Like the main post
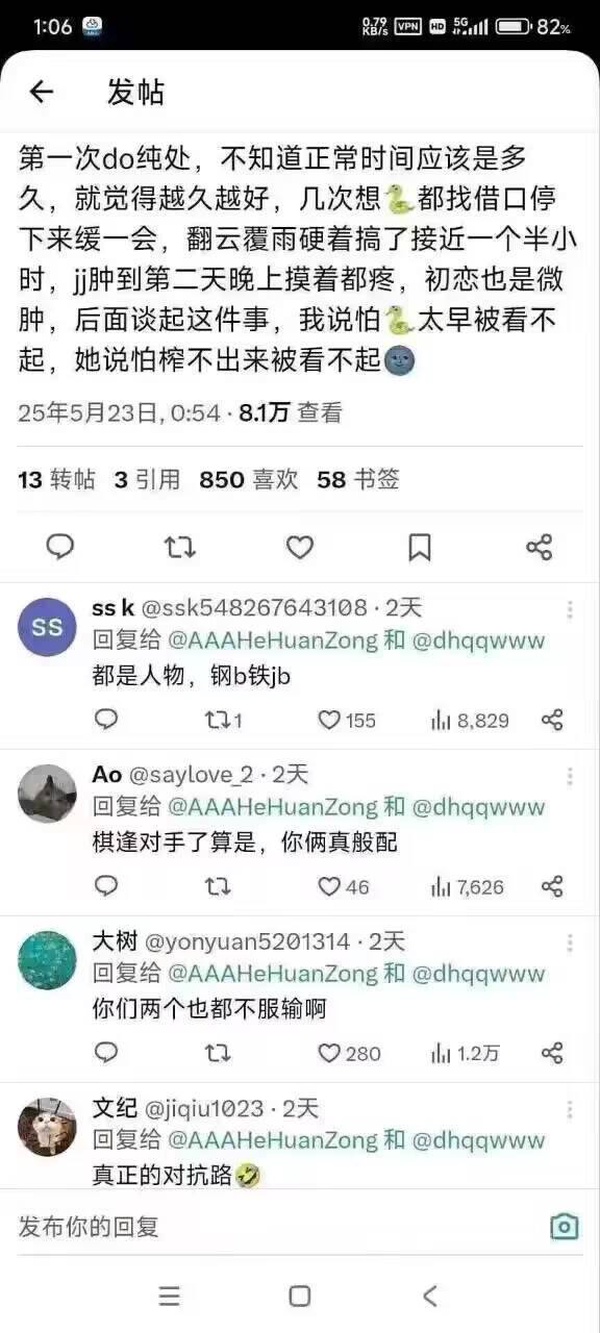Viewport: 600px width, 1333px height. [300, 546]
